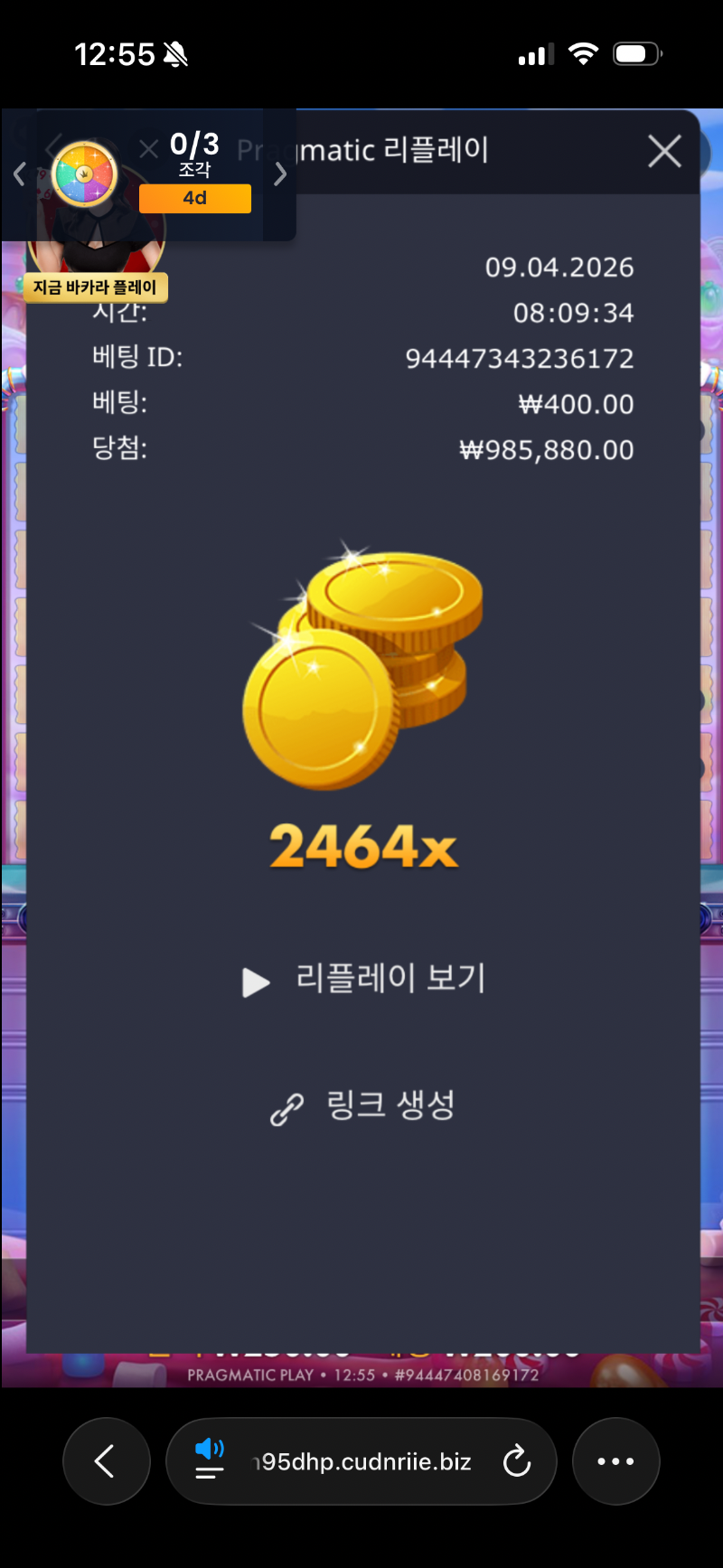Close the Pragmatic replay dialog
723x1568 pixels.
coord(664,152)
